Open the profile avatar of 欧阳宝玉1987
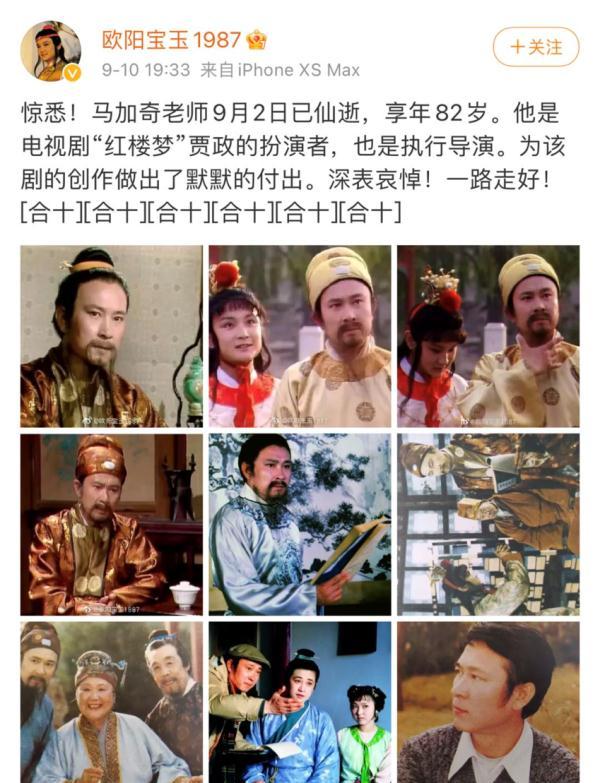The width and height of the screenshot is (600, 783). coord(51,50)
